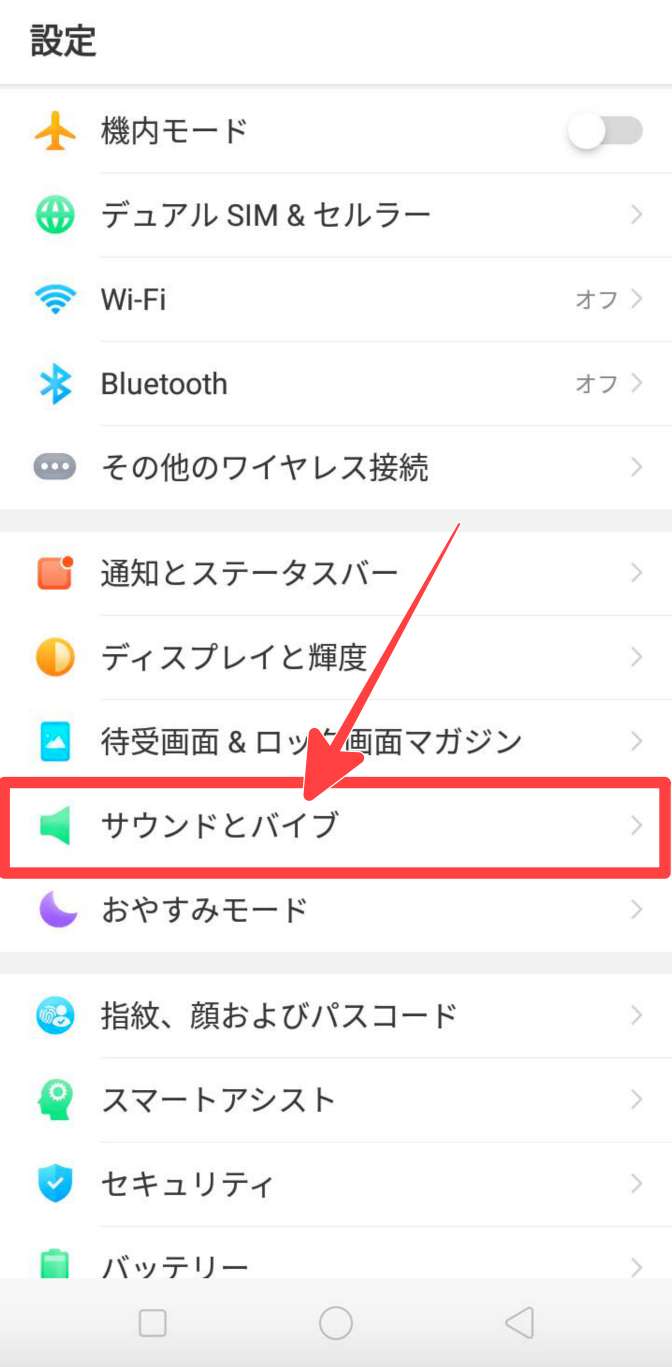Open おやすみモード settings

(x=336, y=910)
